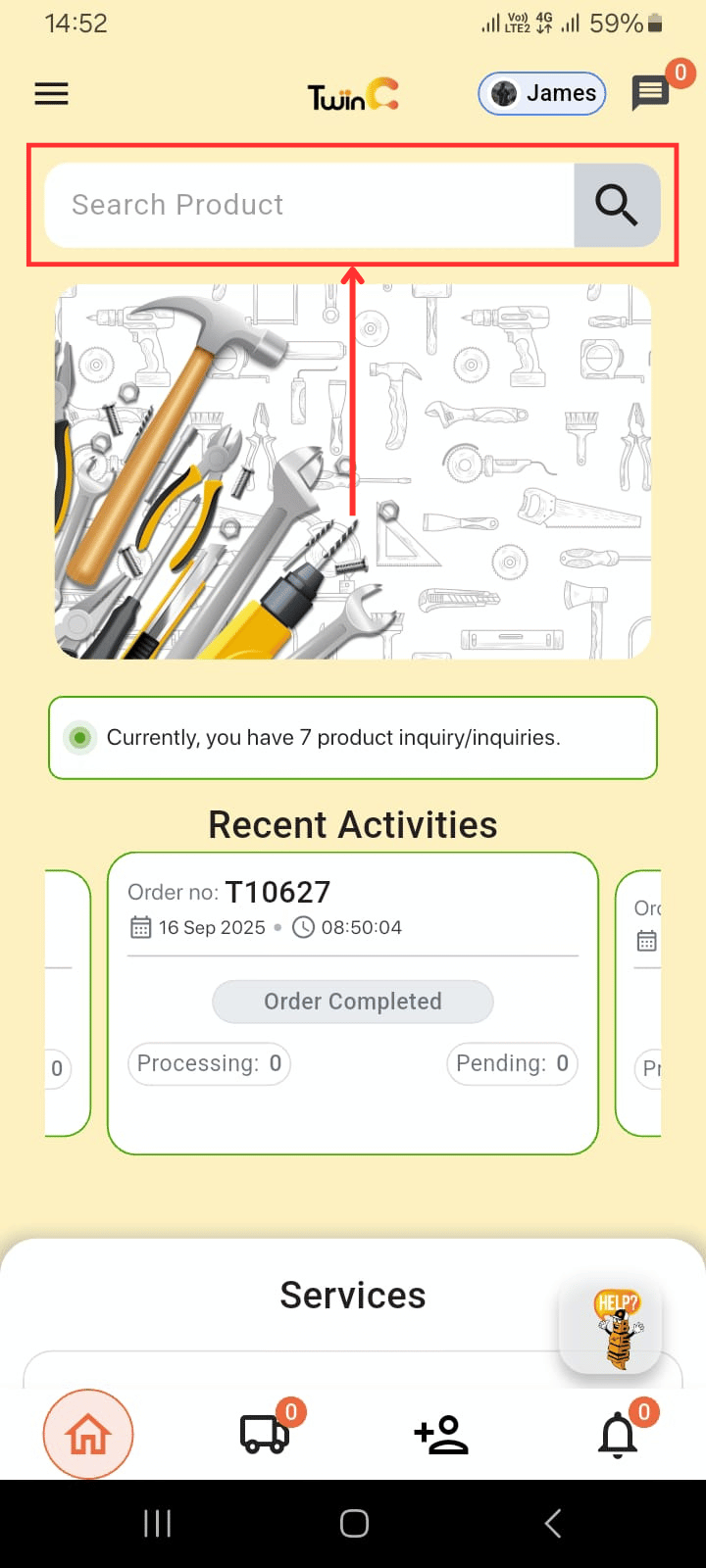Tap the magnifying glass to search
This screenshot has height=1568, width=706.
coord(616,205)
